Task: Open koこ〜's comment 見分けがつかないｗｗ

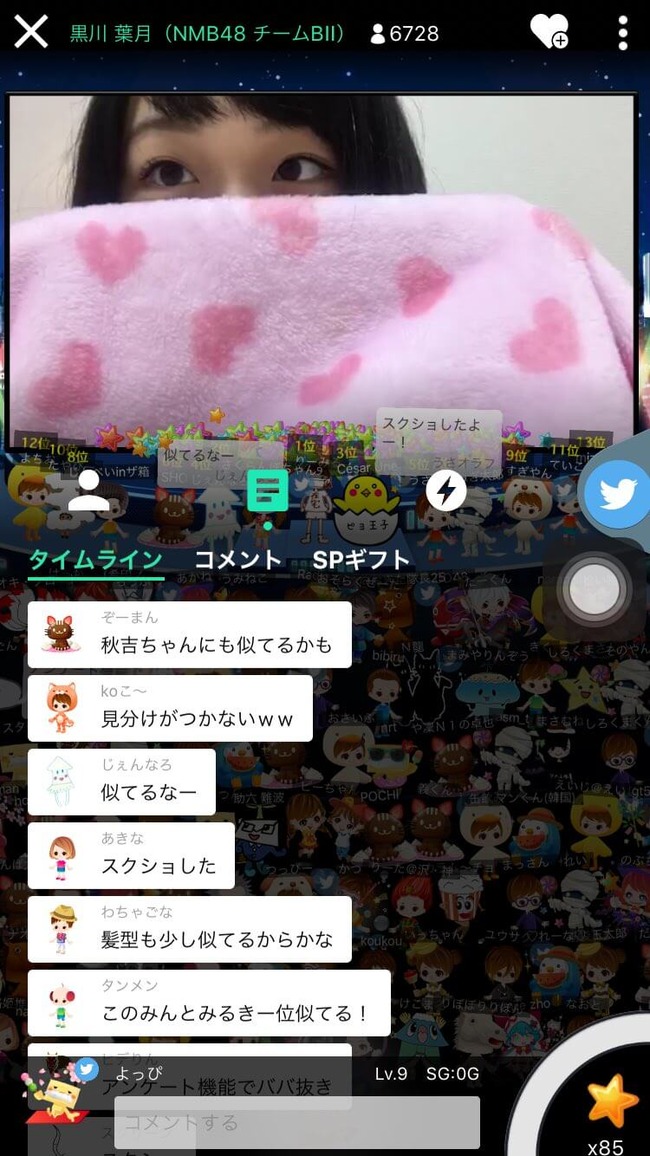Action: pos(170,708)
